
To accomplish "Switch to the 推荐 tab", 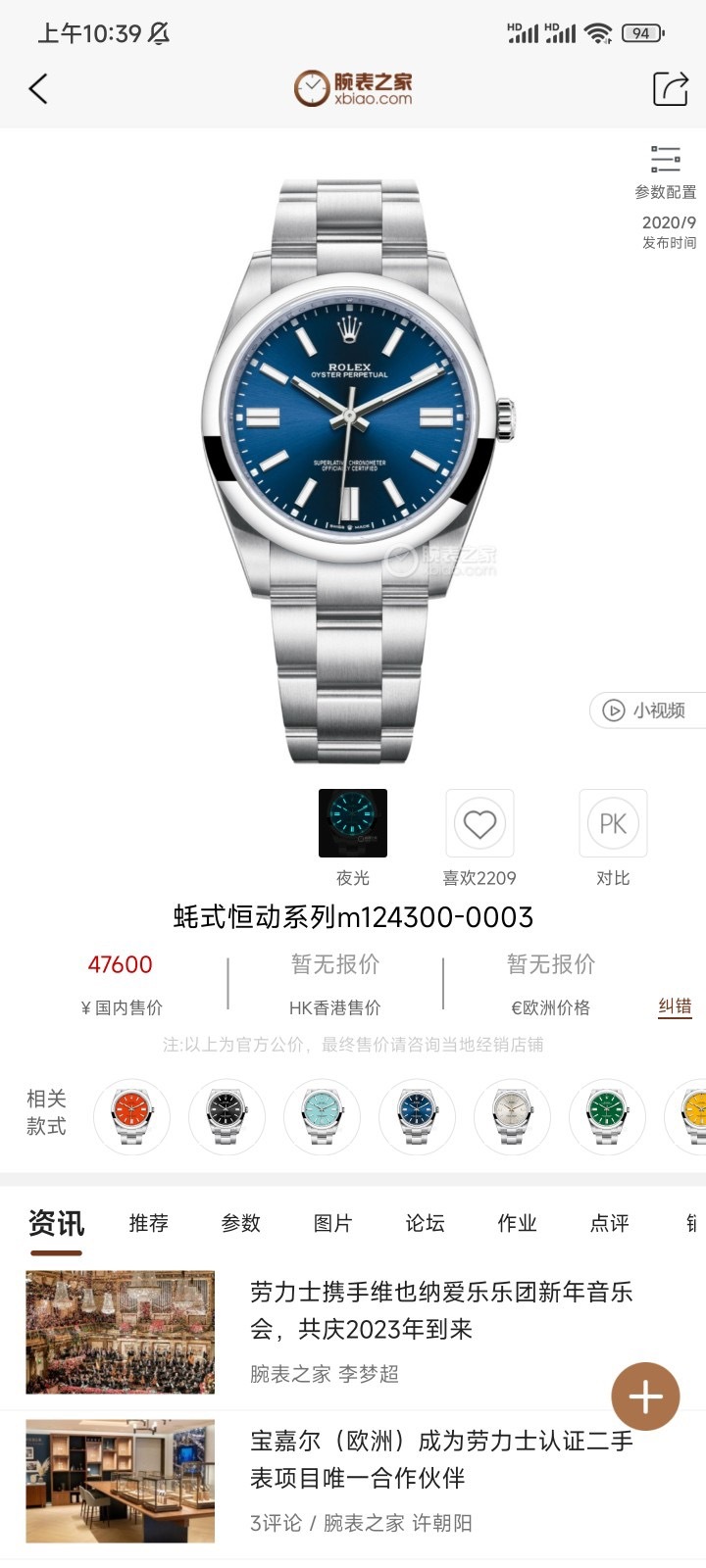I will [149, 1223].
